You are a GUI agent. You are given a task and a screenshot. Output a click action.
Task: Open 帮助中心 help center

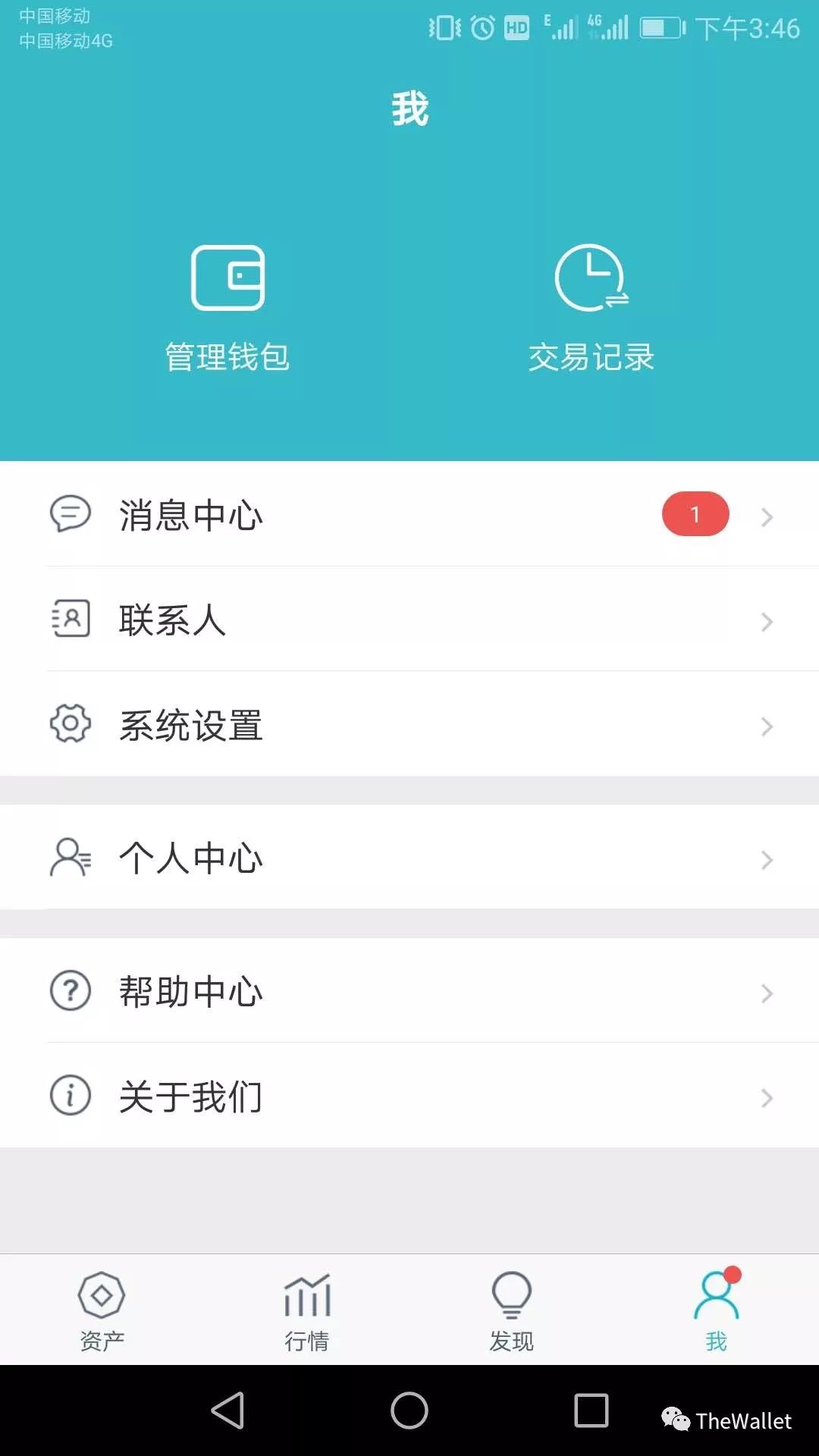pyautogui.click(x=409, y=990)
